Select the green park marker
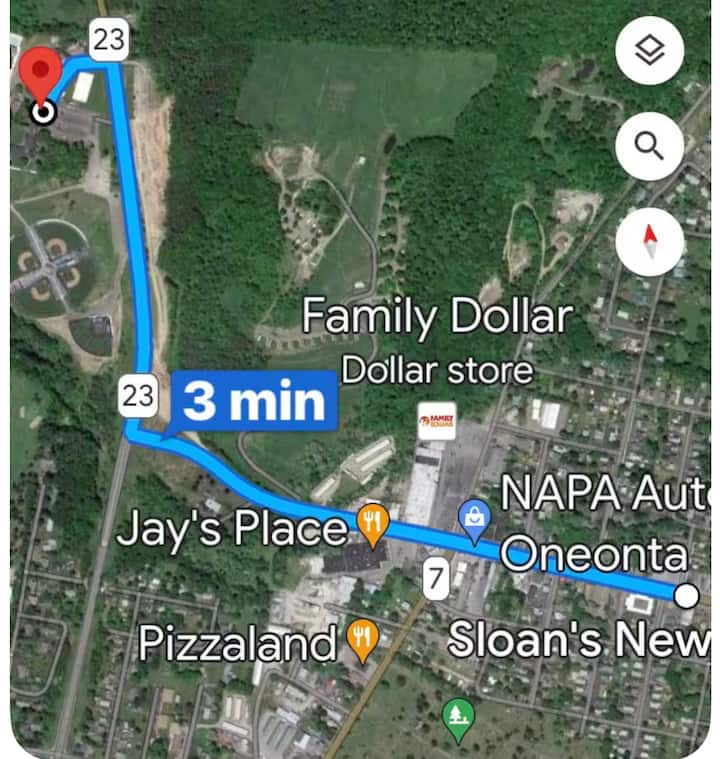The width and height of the screenshot is (720, 759). click(x=458, y=718)
